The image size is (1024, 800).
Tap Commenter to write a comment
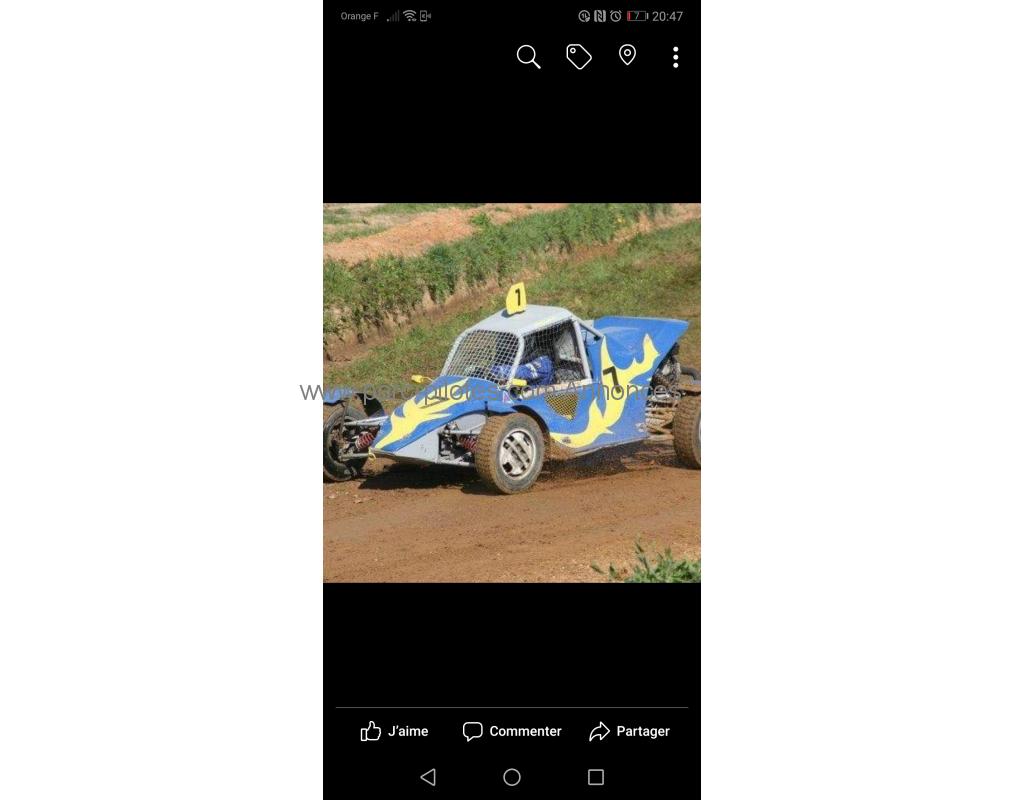coord(512,731)
